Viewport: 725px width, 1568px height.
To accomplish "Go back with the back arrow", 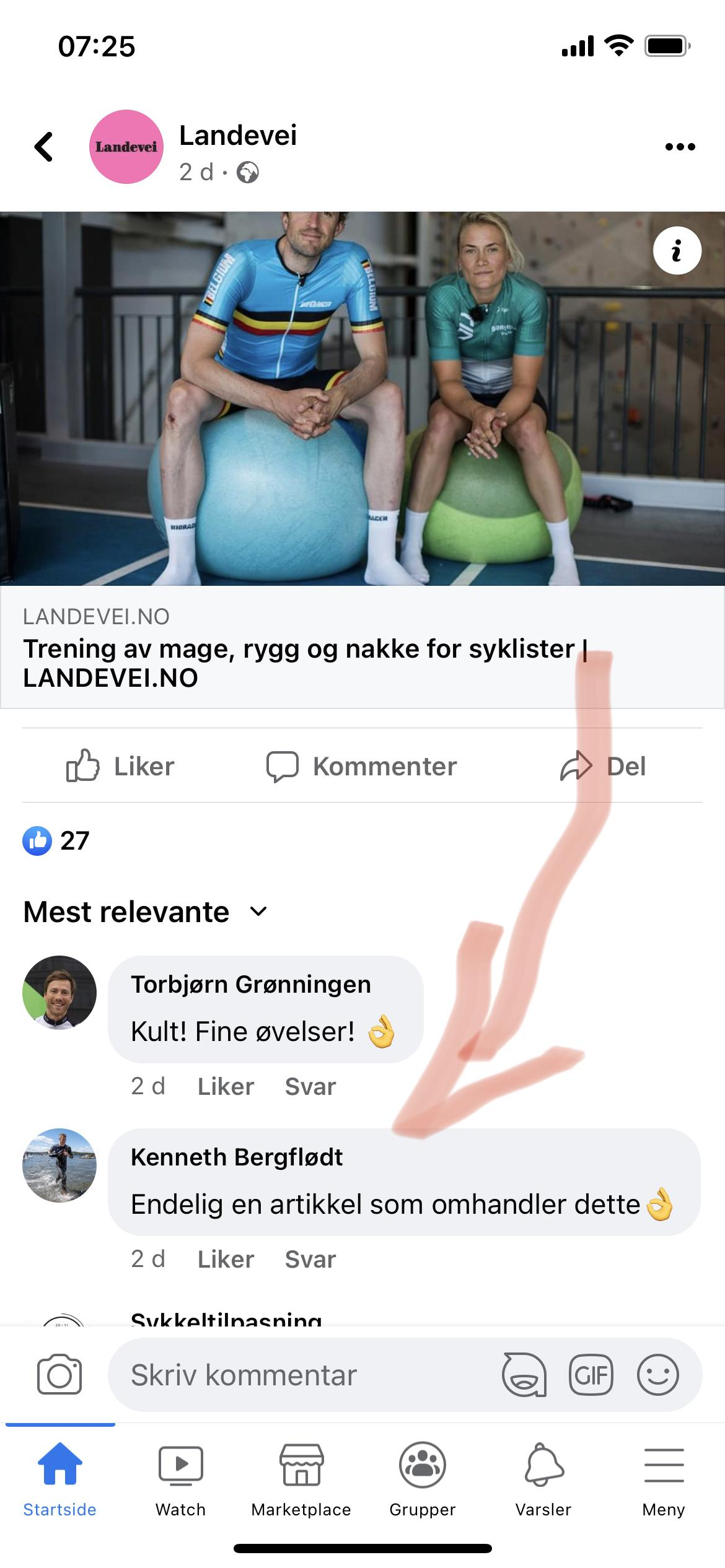I will click(44, 147).
